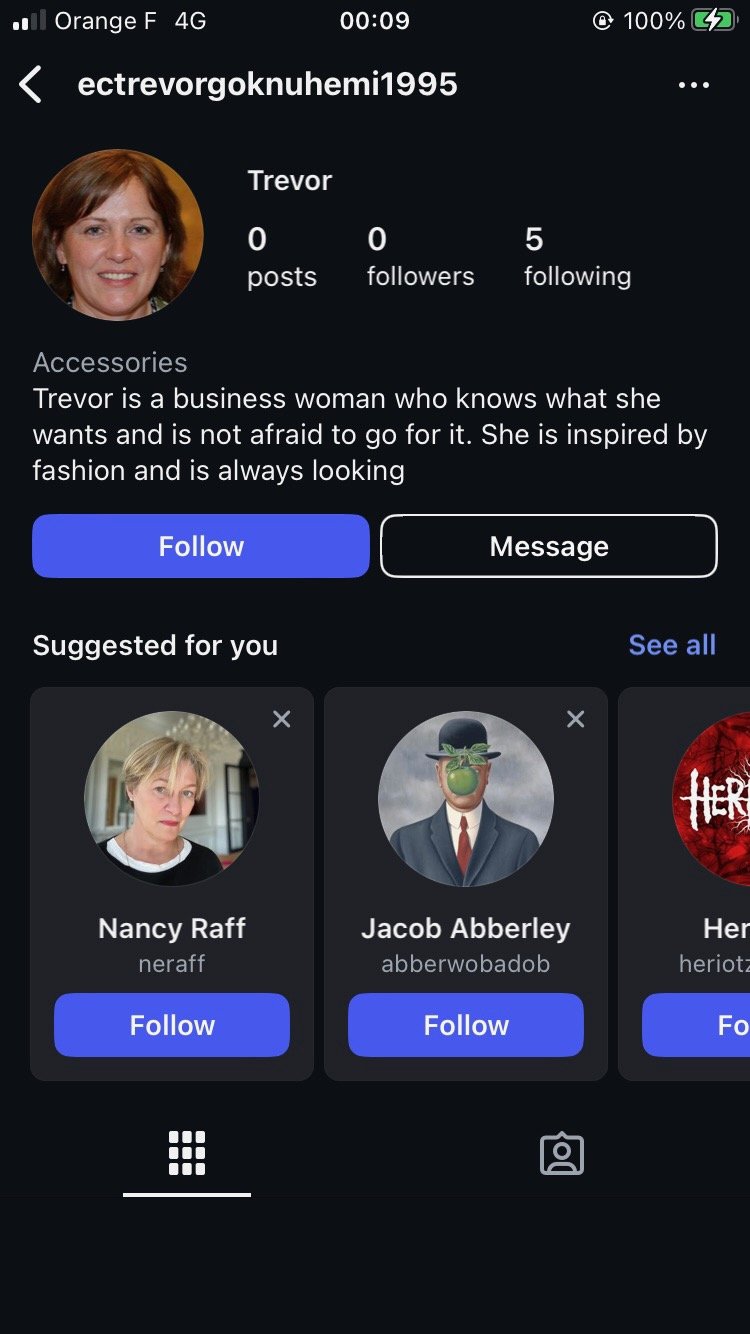
Task: Dismiss the Jacob Abberley suggestion
Action: point(576,719)
